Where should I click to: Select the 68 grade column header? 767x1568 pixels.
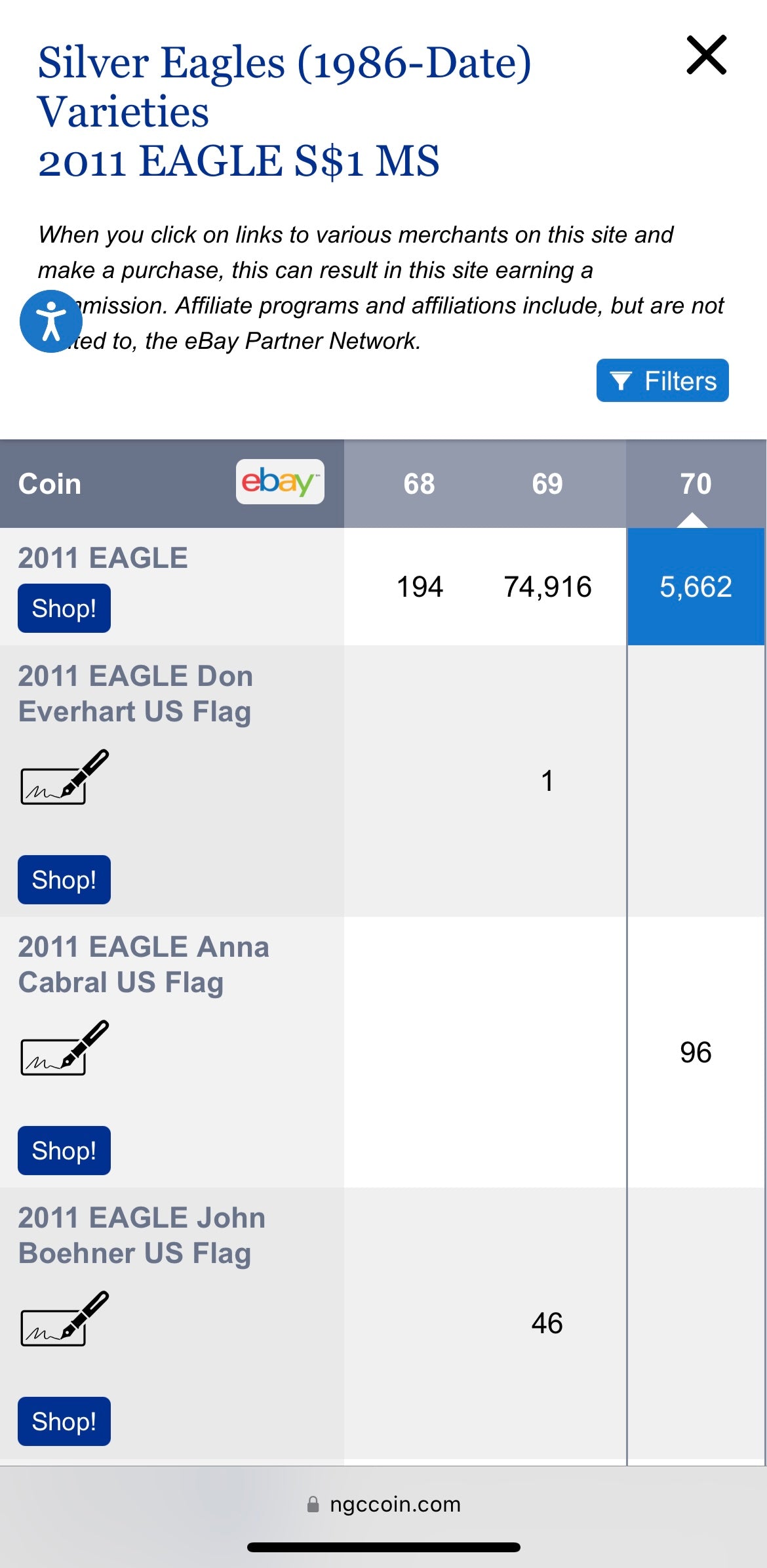(420, 483)
